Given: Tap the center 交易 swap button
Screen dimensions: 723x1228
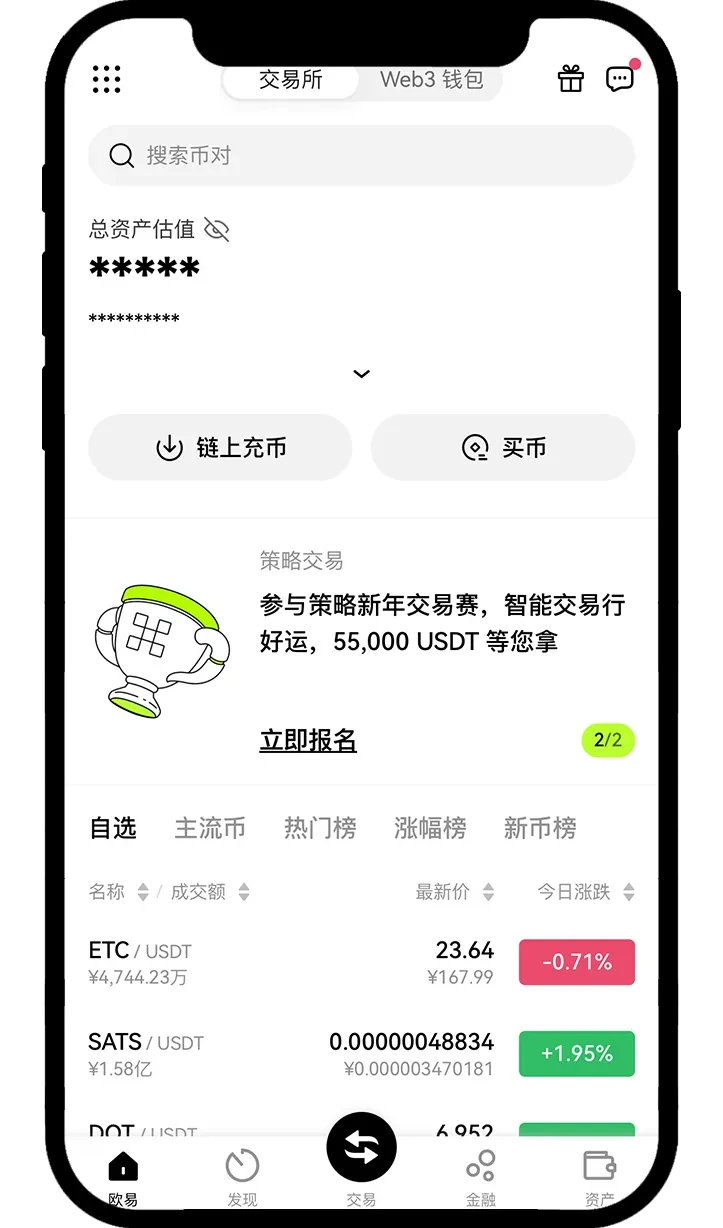Looking at the screenshot, I should tap(361, 1149).
